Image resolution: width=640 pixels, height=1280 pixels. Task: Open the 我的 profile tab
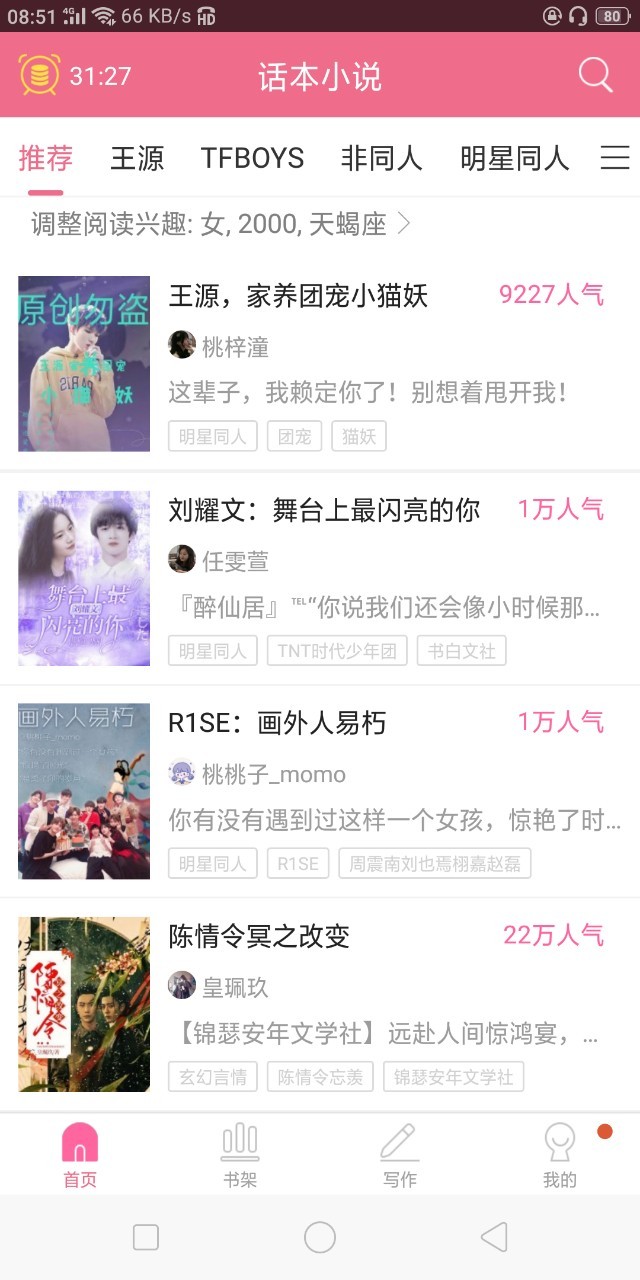560,1155
